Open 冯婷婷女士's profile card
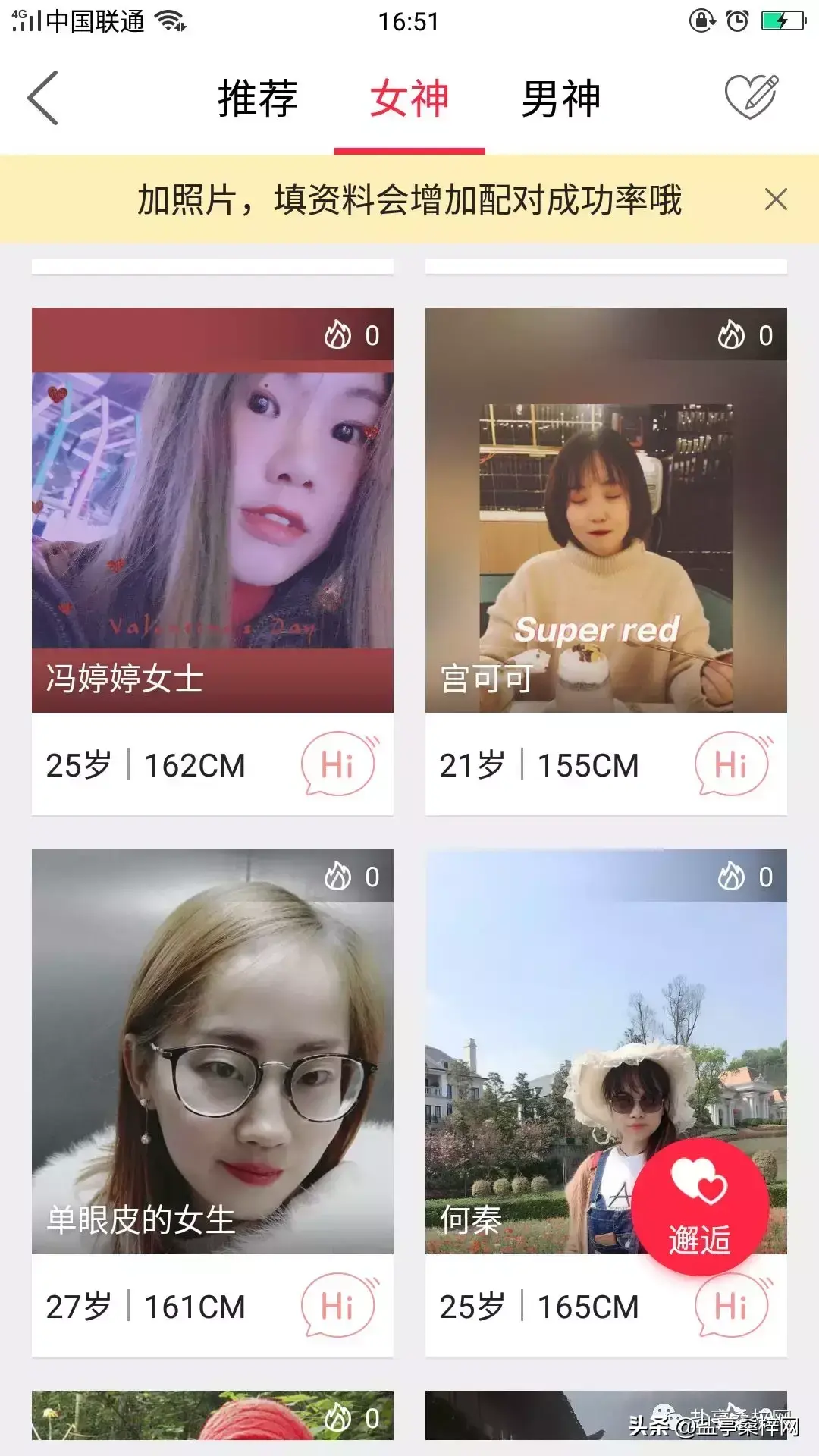Image resolution: width=819 pixels, height=1456 pixels. coord(212,510)
